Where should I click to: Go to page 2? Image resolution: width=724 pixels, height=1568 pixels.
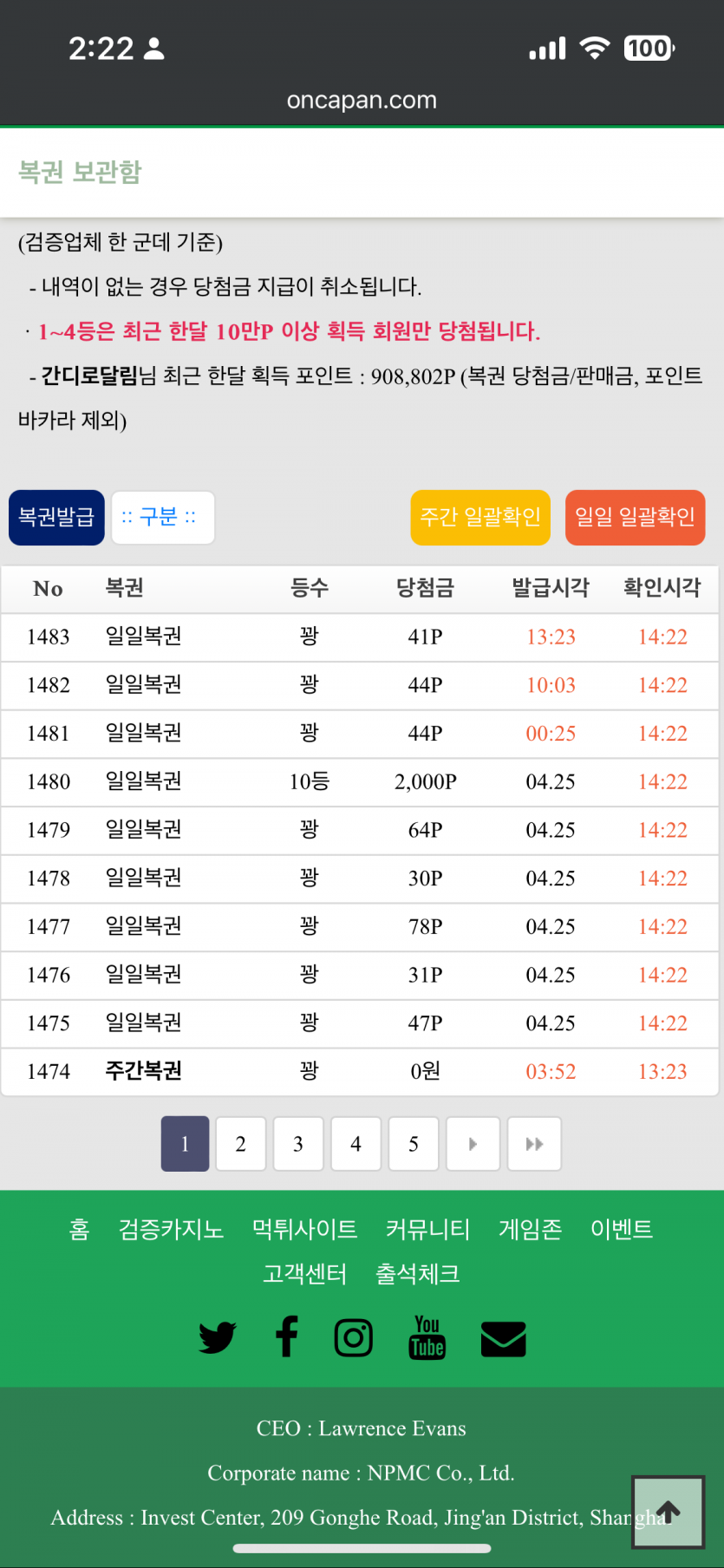(240, 1144)
